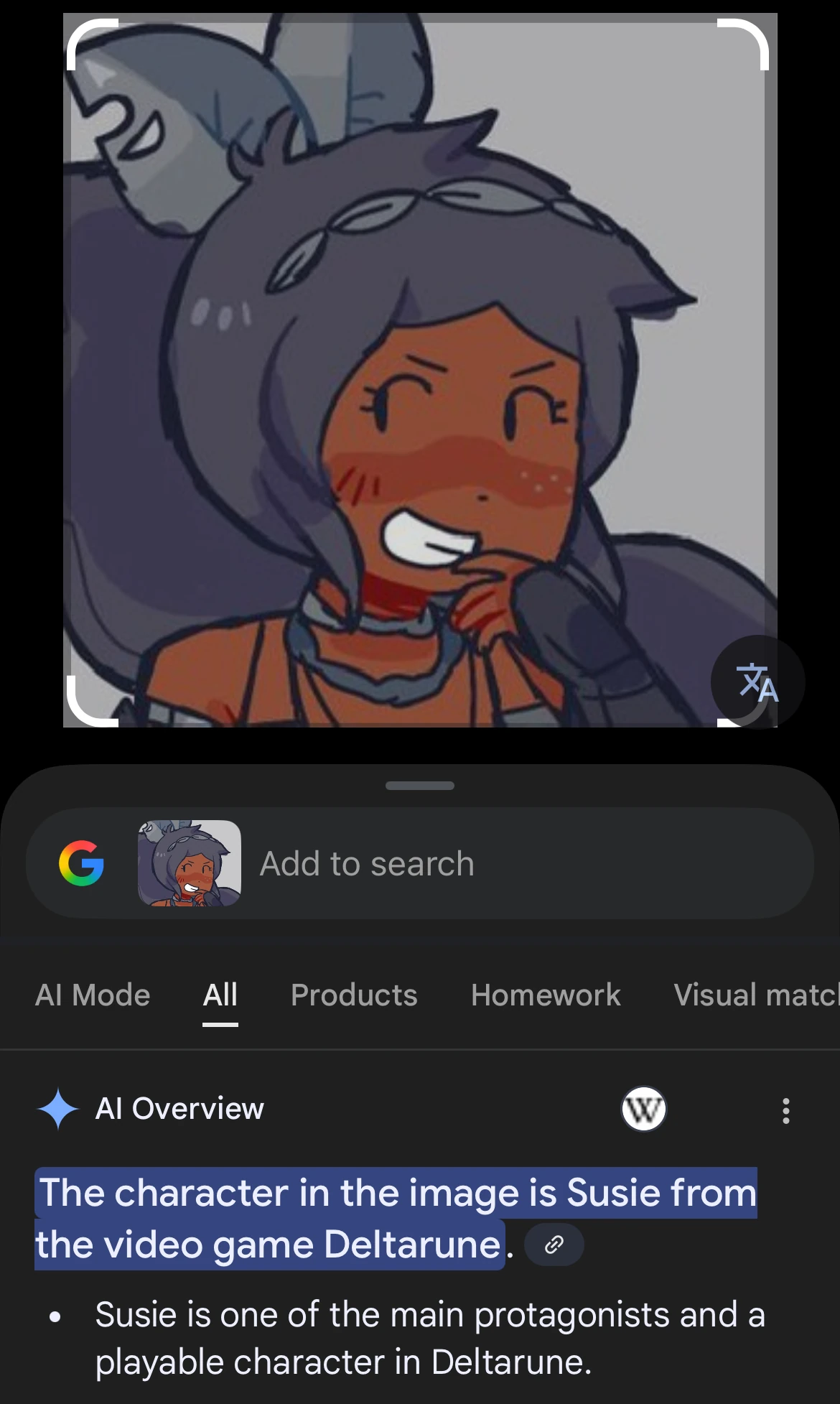Tap the Google logo in search bar

coord(82,863)
